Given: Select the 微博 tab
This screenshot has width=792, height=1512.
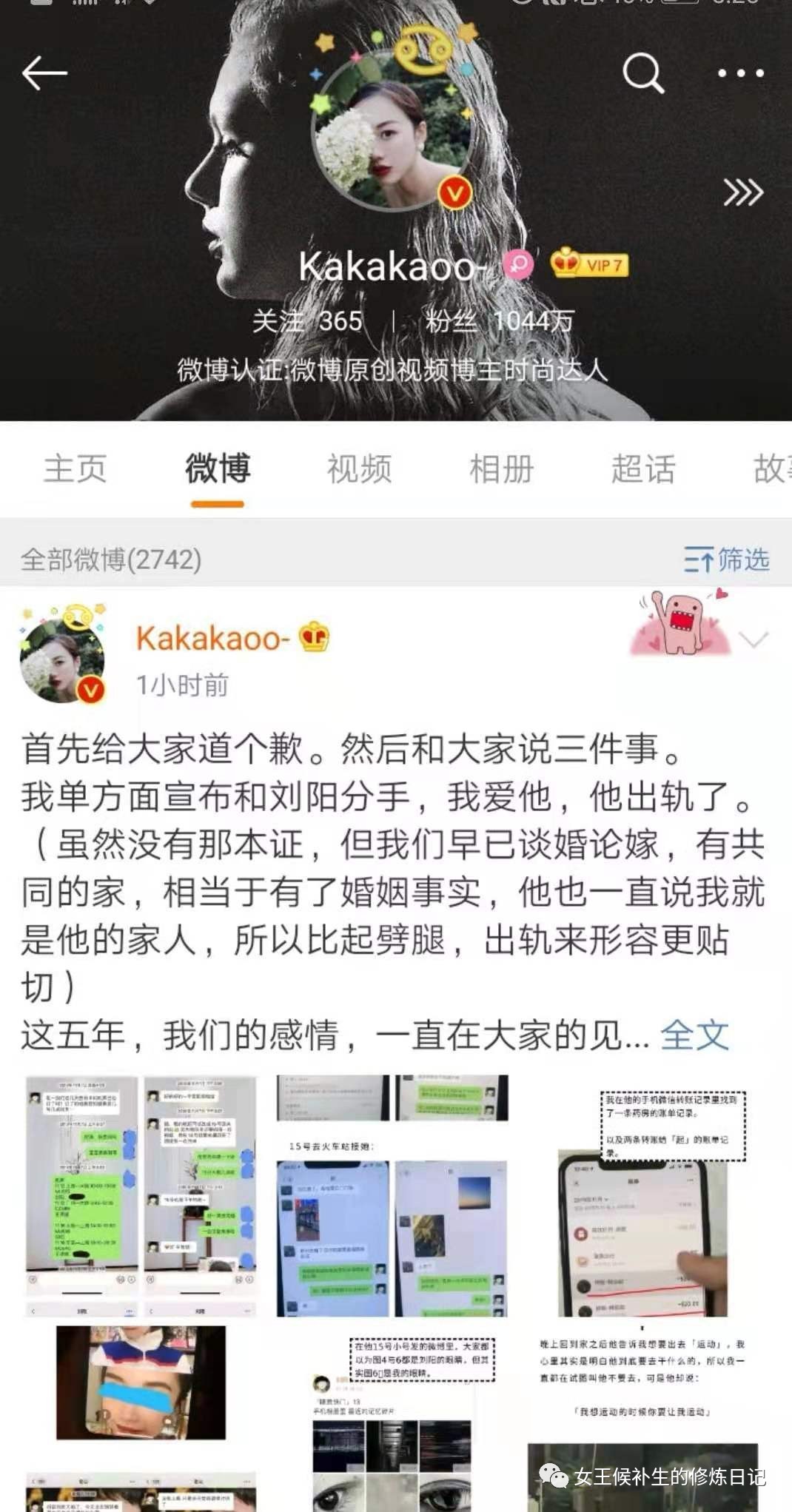Looking at the screenshot, I should (218, 468).
